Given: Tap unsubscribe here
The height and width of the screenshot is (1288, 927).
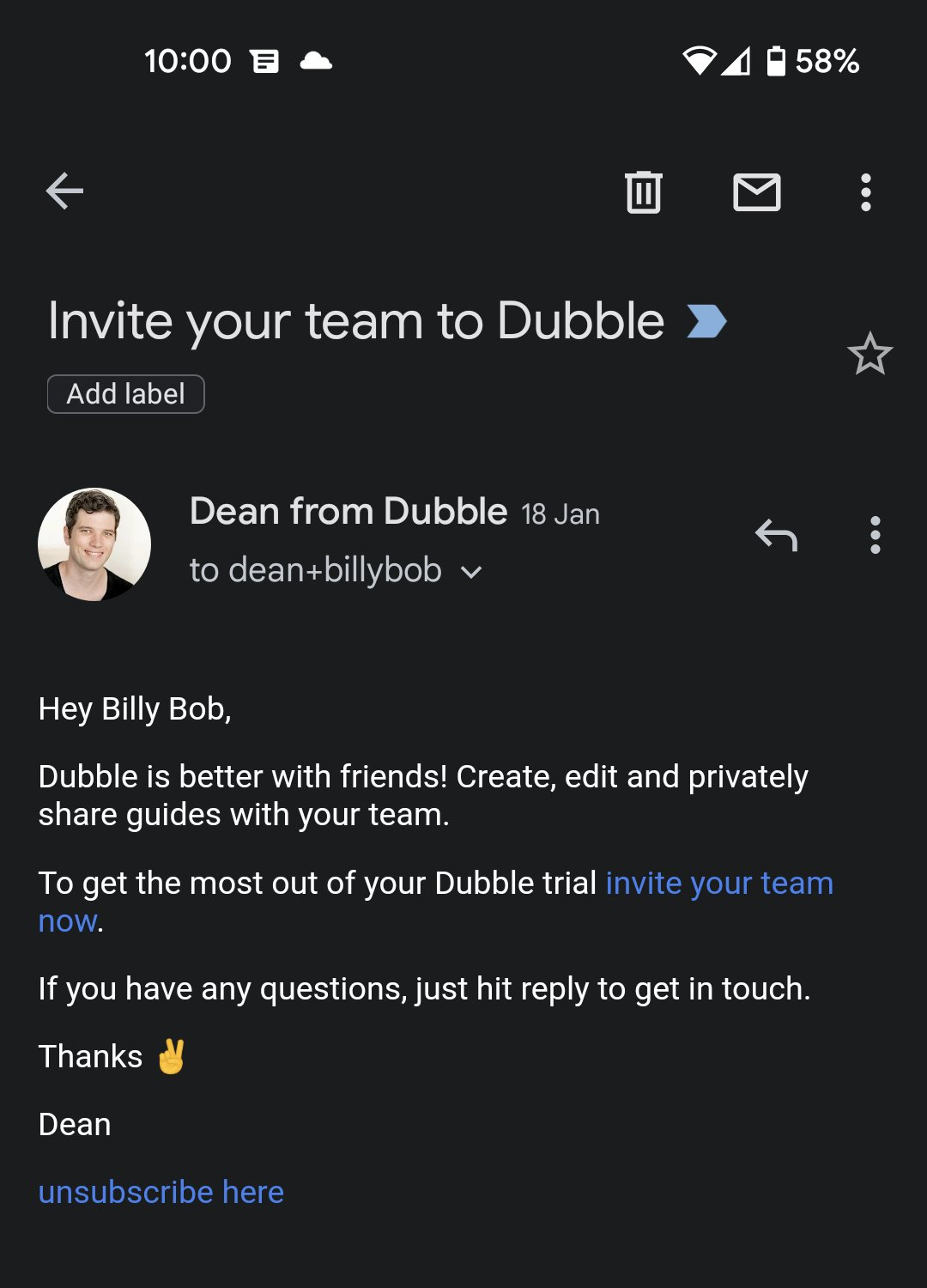Looking at the screenshot, I should tap(161, 1191).
